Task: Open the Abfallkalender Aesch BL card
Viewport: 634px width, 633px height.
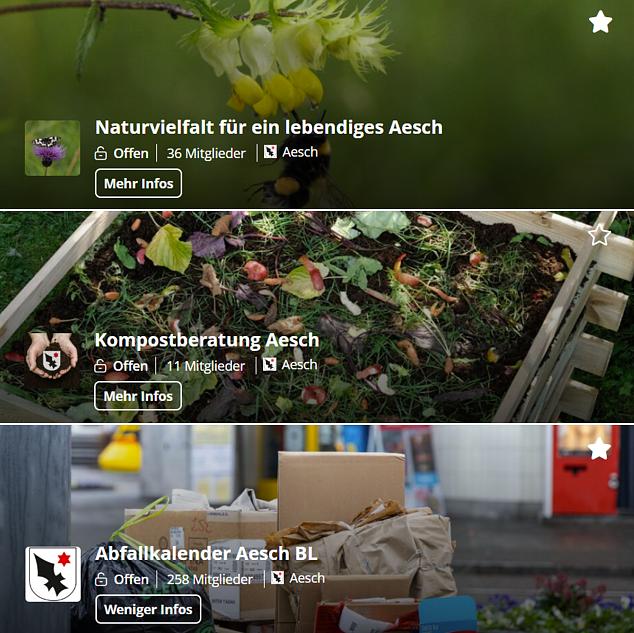Action: (206, 553)
